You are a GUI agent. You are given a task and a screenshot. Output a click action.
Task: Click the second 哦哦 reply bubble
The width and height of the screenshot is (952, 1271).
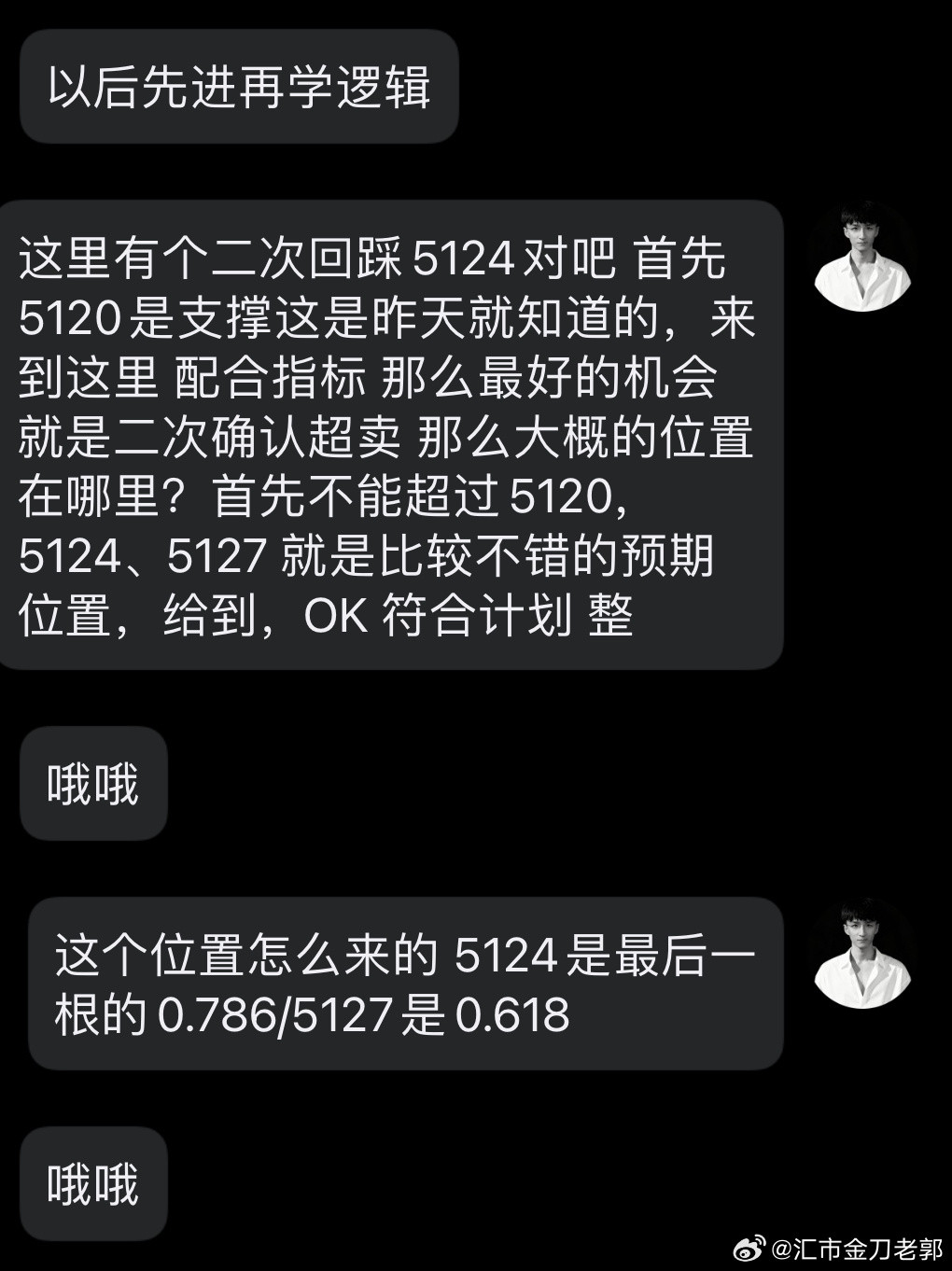tap(93, 1183)
